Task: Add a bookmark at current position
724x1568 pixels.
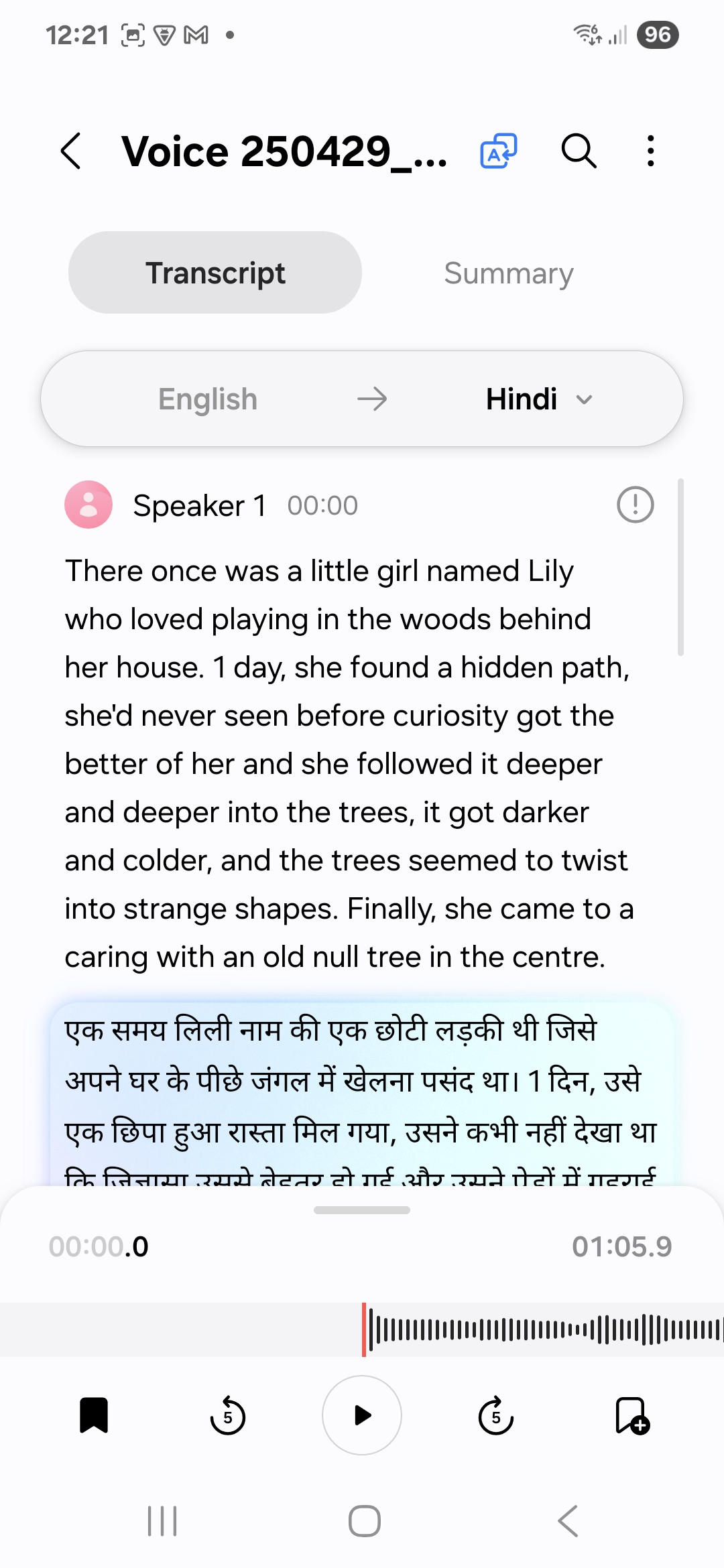Action: point(631,1415)
